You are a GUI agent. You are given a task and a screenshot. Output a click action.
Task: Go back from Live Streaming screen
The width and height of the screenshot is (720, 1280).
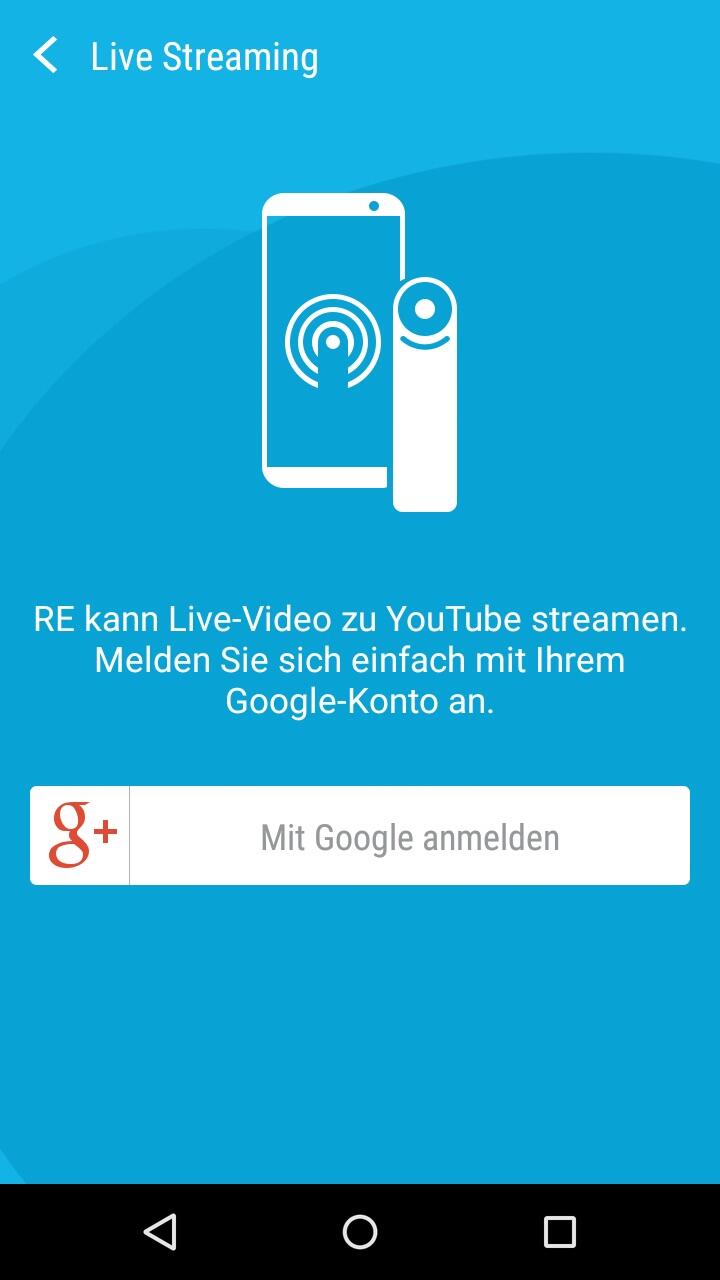(x=46, y=56)
